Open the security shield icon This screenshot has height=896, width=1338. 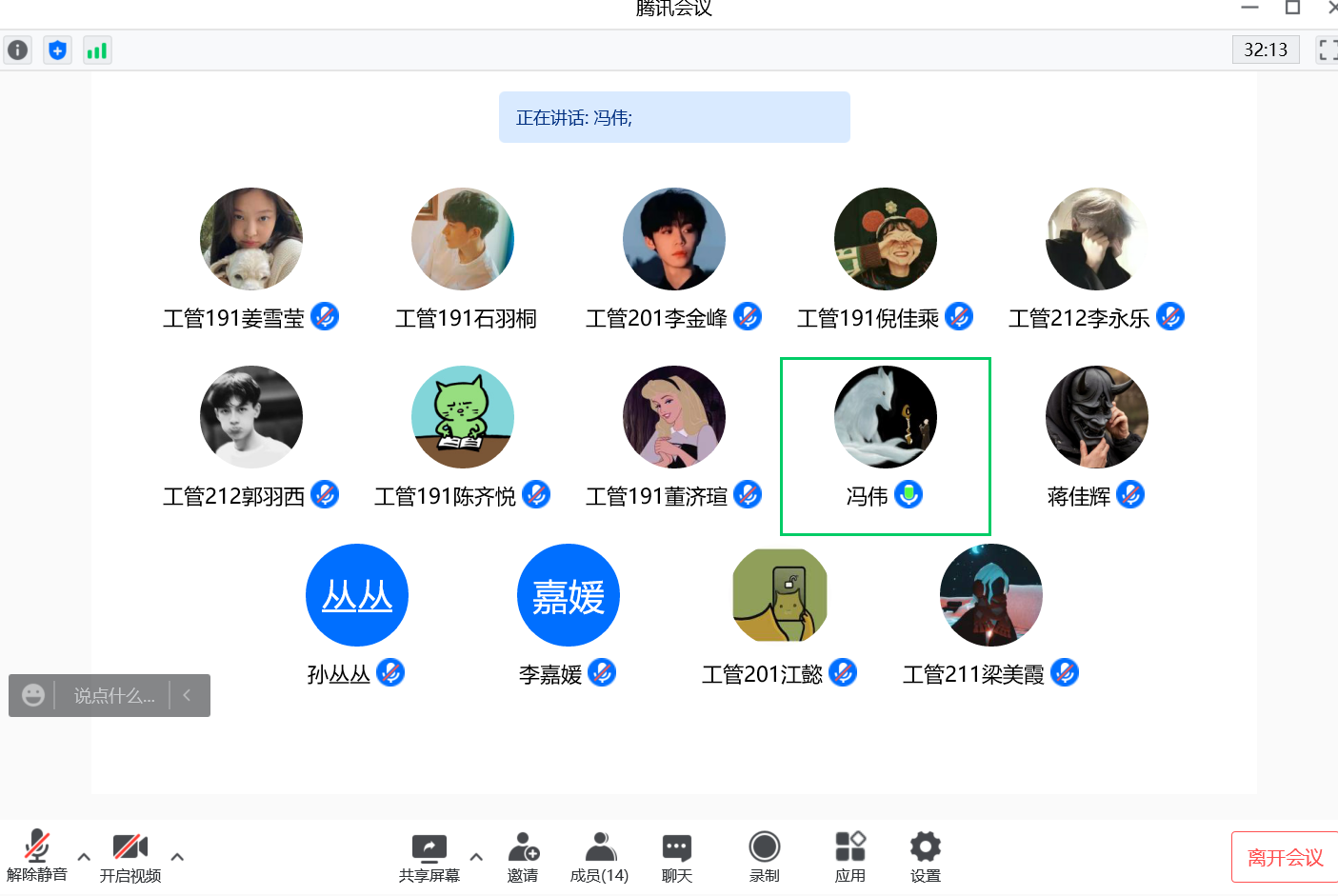click(57, 50)
